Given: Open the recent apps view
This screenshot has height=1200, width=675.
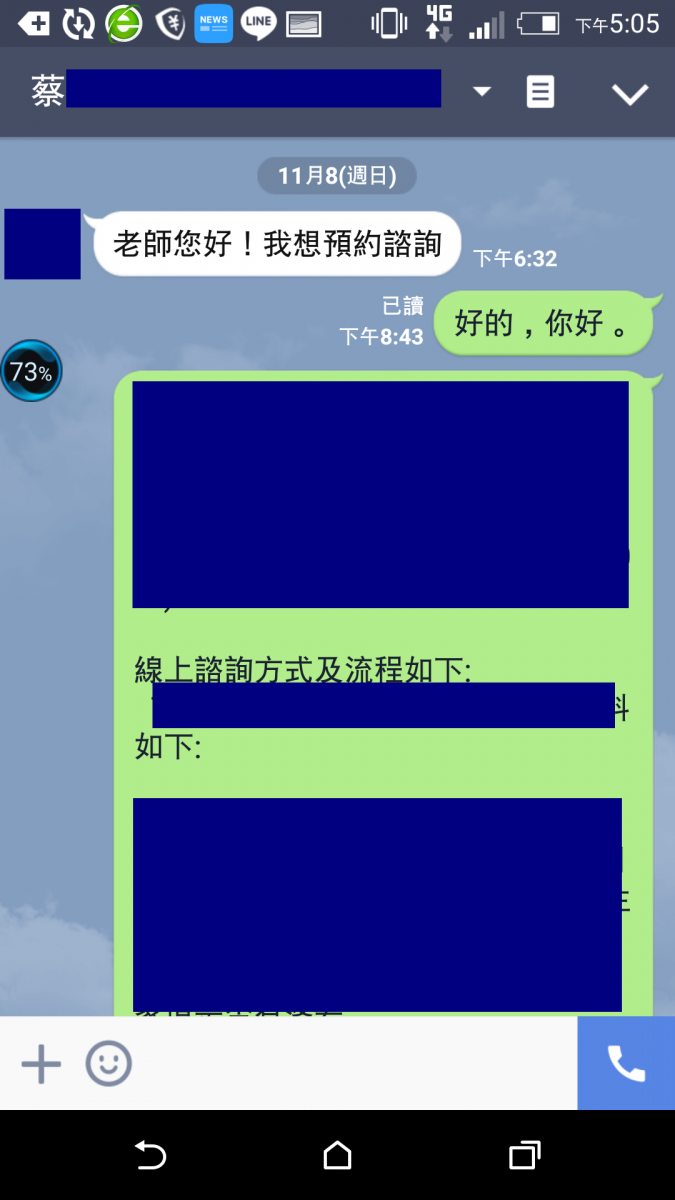Looking at the screenshot, I should pyautogui.click(x=524, y=1156).
